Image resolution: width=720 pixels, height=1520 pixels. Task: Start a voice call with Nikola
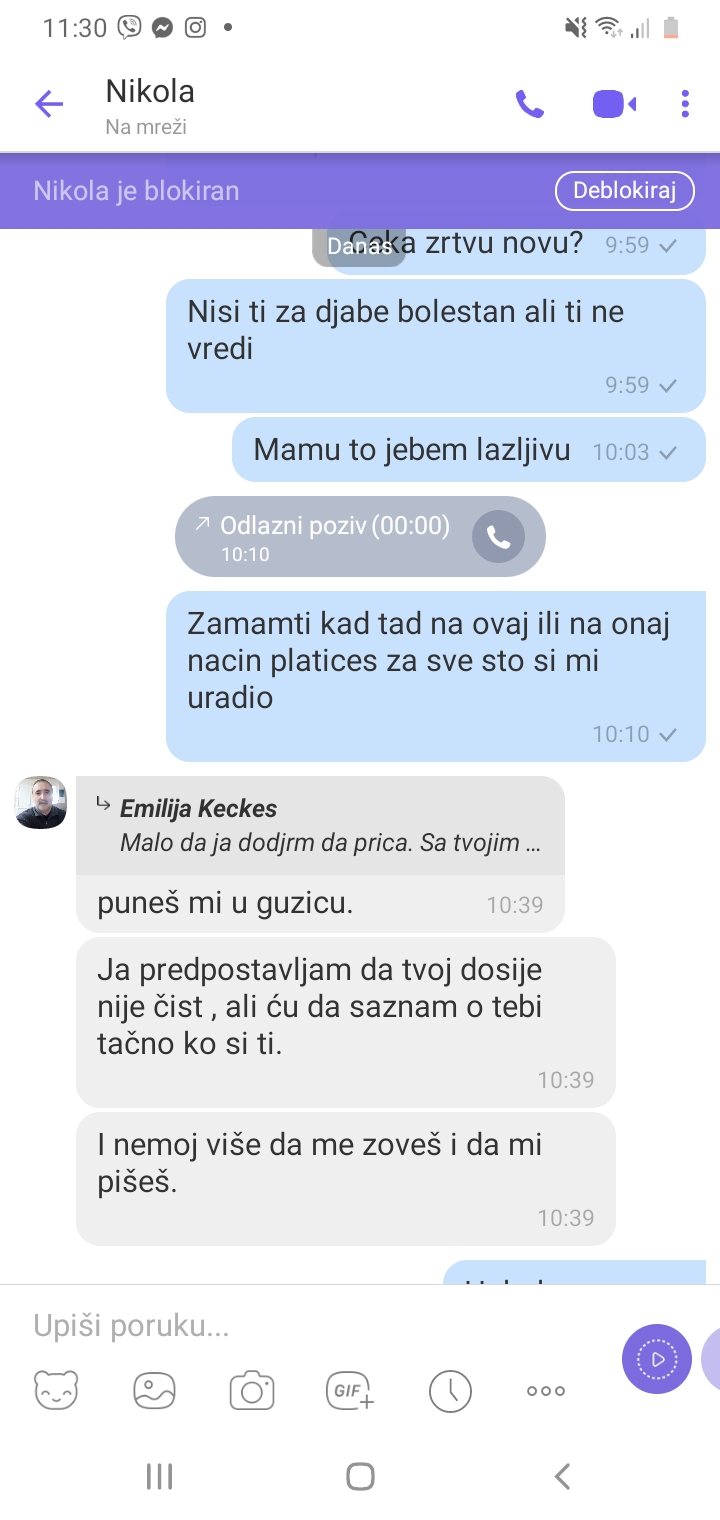coord(529,104)
